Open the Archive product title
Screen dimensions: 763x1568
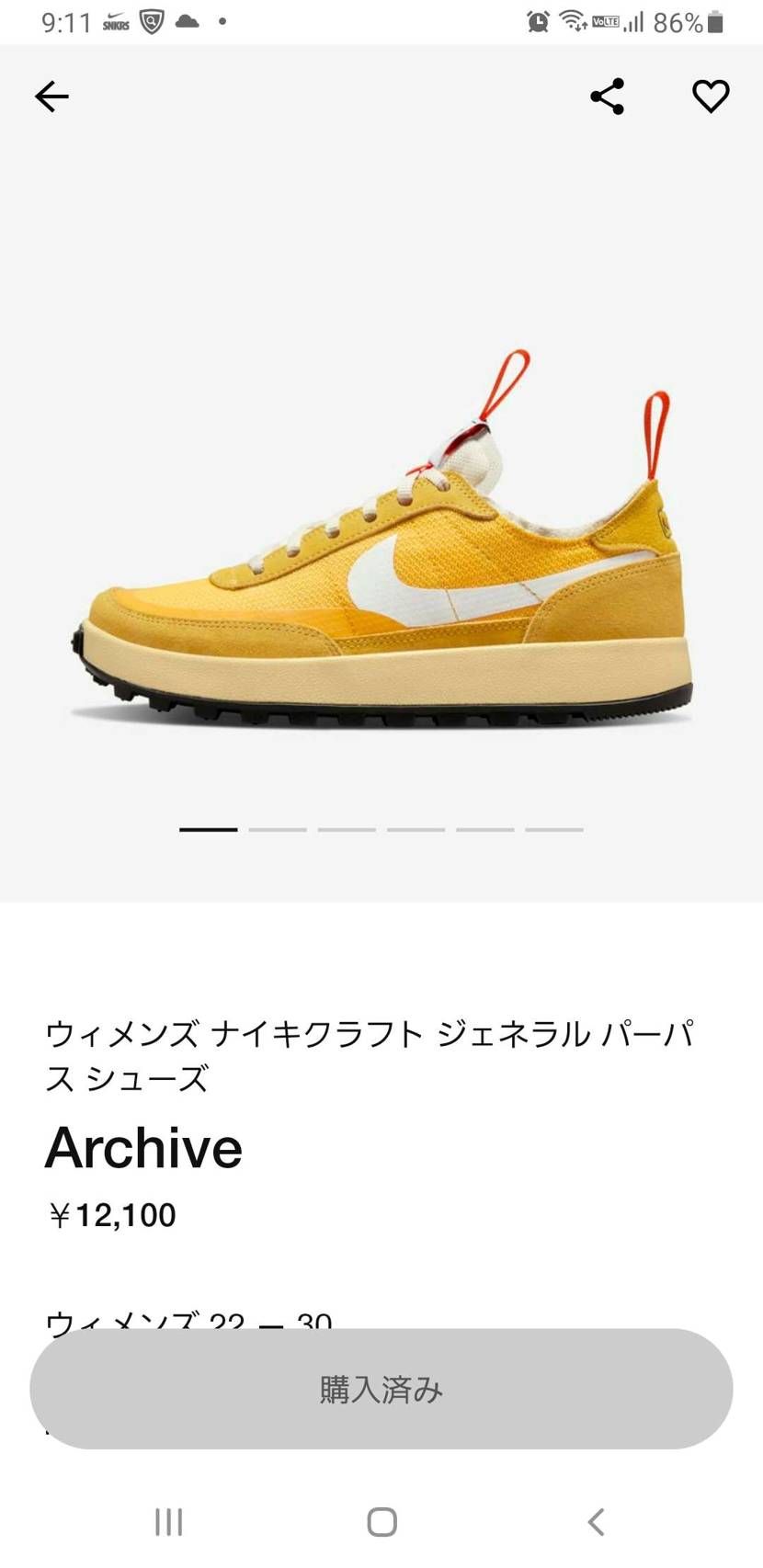pos(143,1147)
